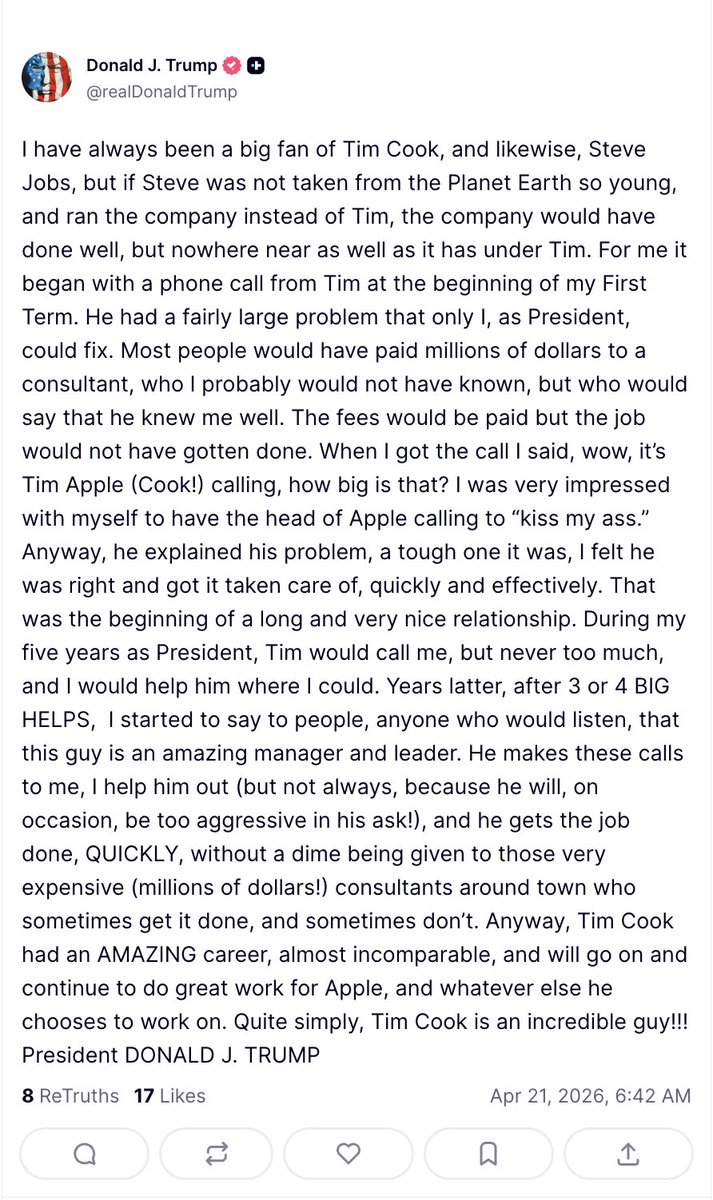Open the @realDonaldTrump handle link
713x1200 pixels.
point(161,92)
